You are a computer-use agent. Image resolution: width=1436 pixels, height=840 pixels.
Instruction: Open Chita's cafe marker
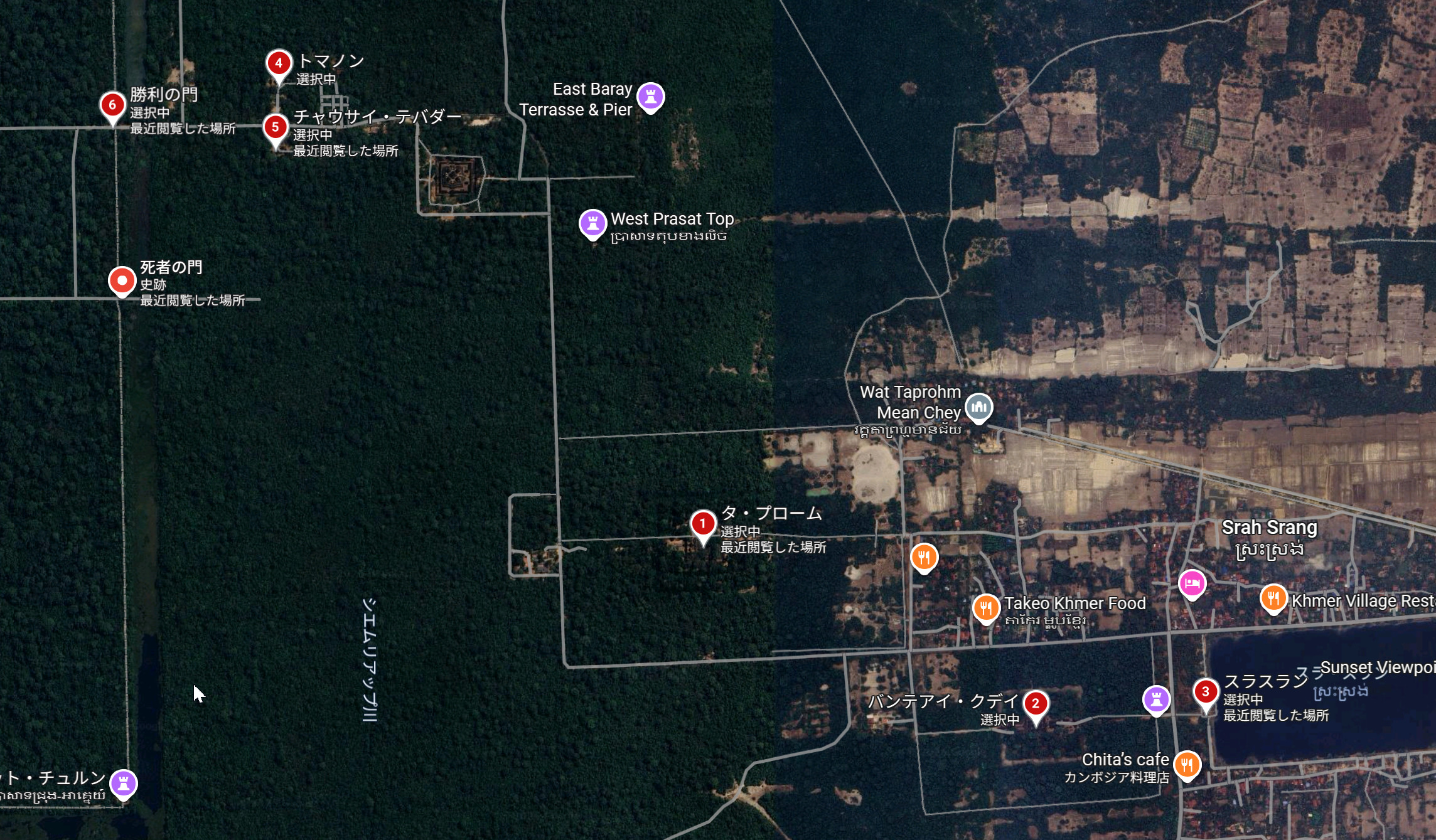pos(1187,765)
